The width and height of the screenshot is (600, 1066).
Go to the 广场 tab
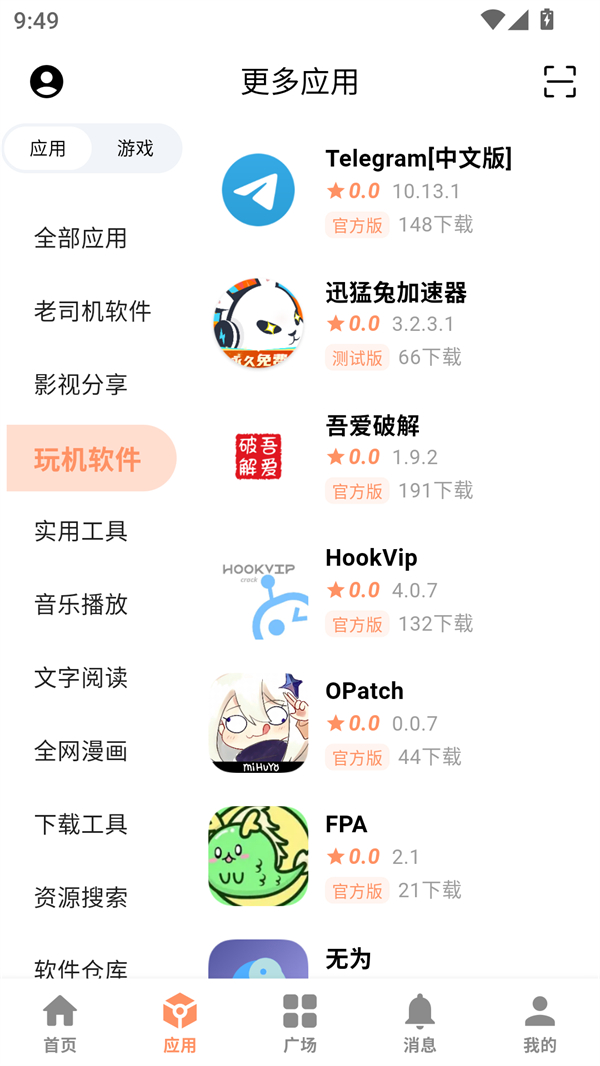coord(300,1023)
